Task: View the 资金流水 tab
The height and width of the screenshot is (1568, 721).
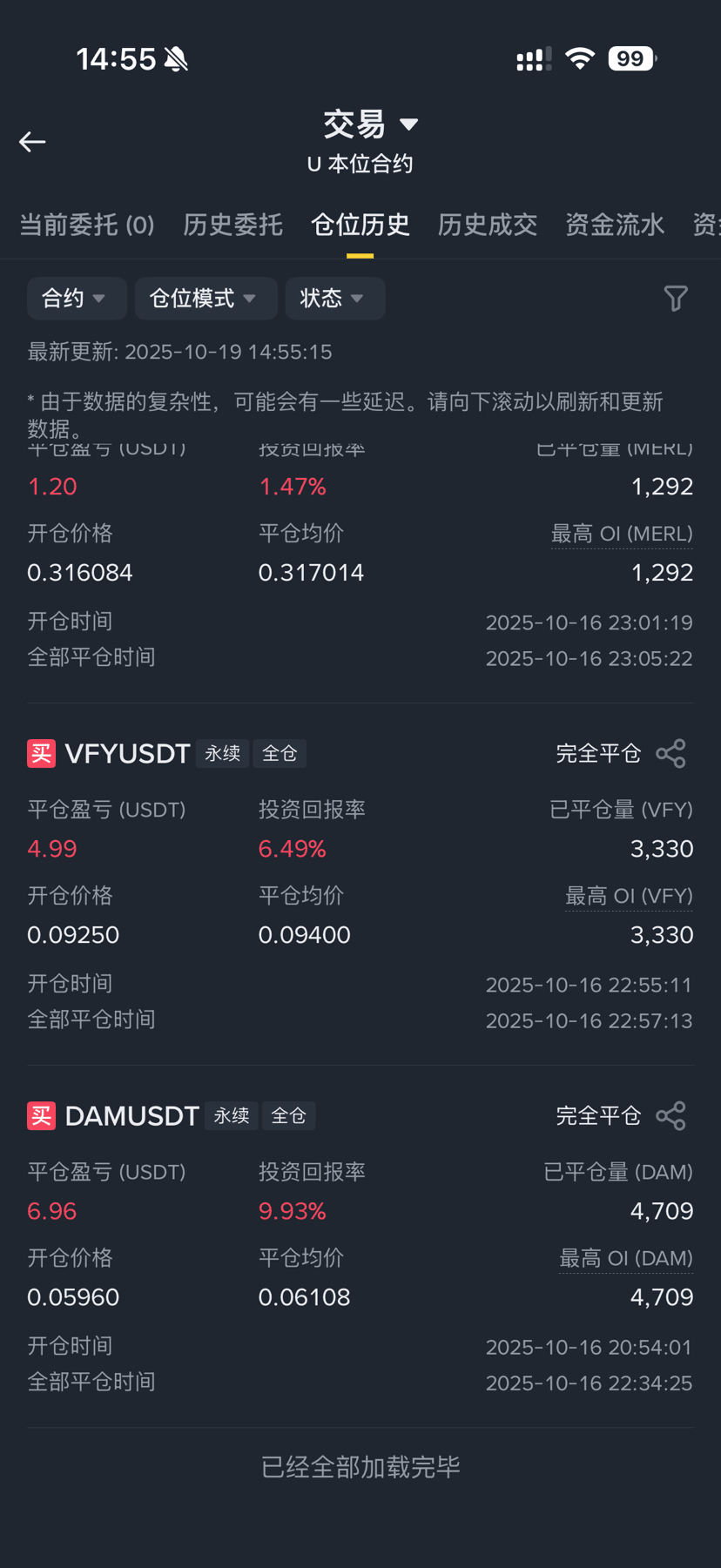Action: tap(615, 225)
